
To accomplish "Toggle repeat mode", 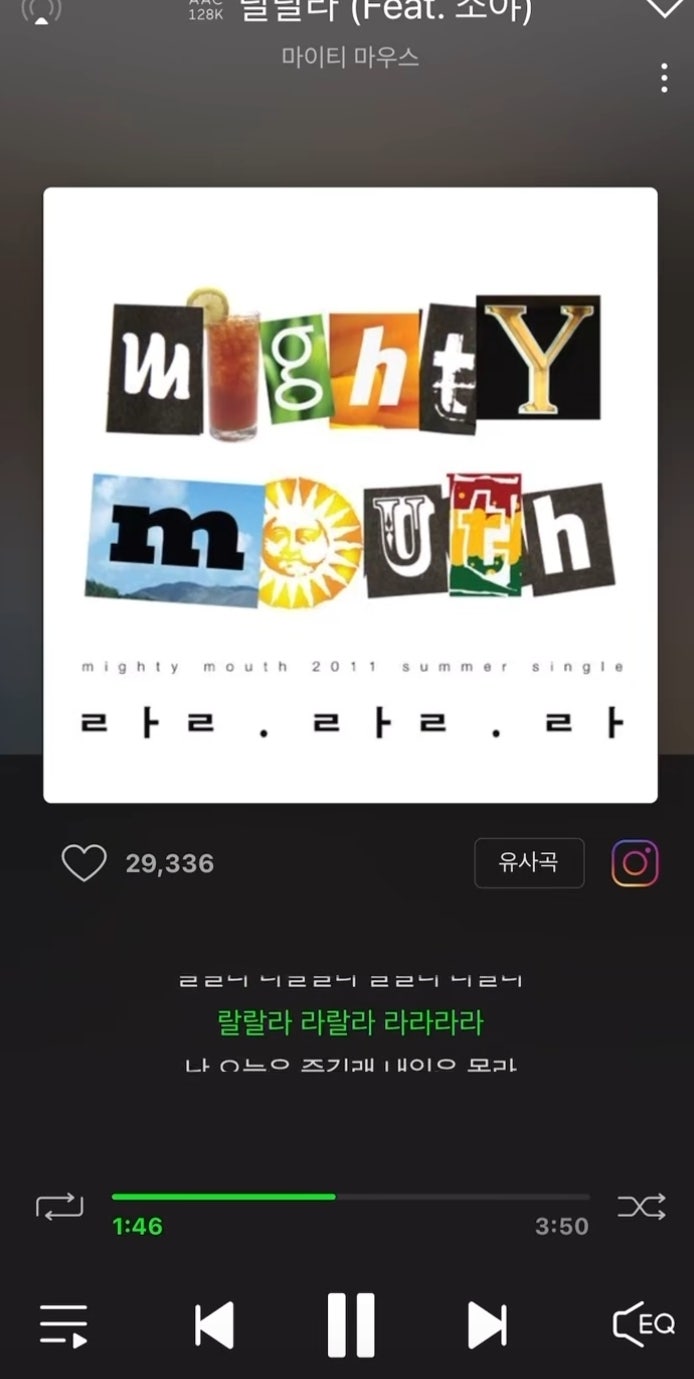I will pos(60,1207).
